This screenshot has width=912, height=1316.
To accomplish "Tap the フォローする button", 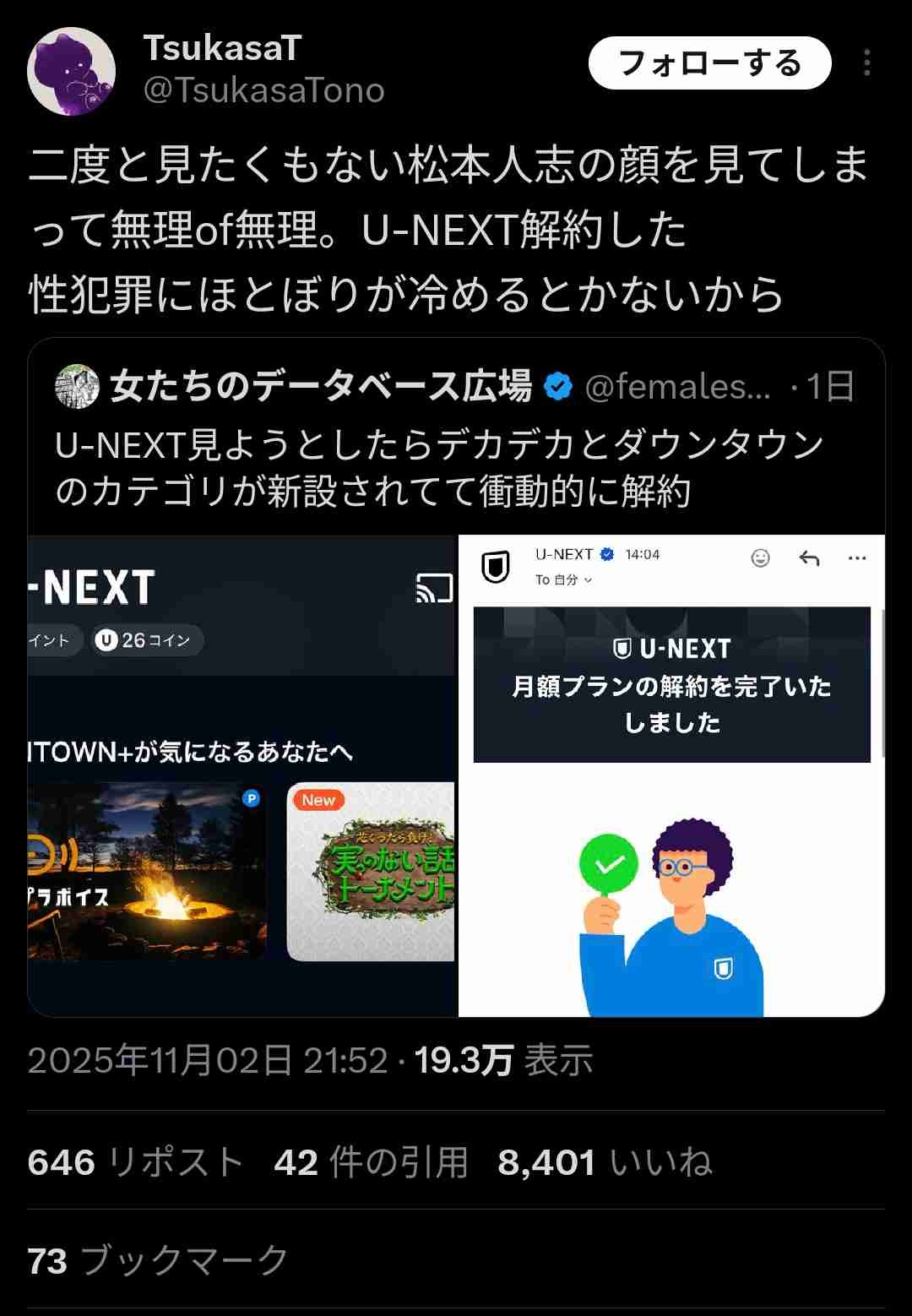I will (709, 63).
